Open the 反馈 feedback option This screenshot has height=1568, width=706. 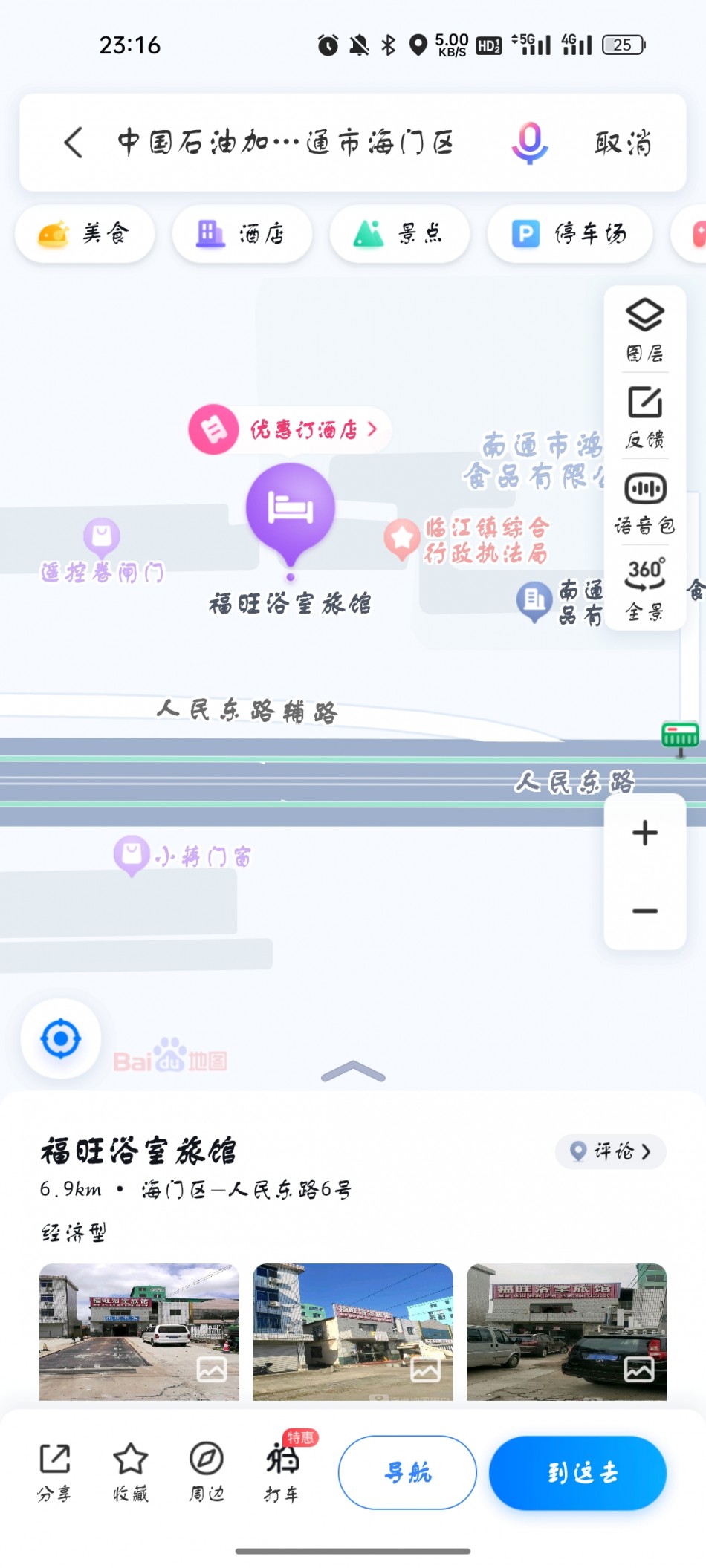click(x=644, y=417)
